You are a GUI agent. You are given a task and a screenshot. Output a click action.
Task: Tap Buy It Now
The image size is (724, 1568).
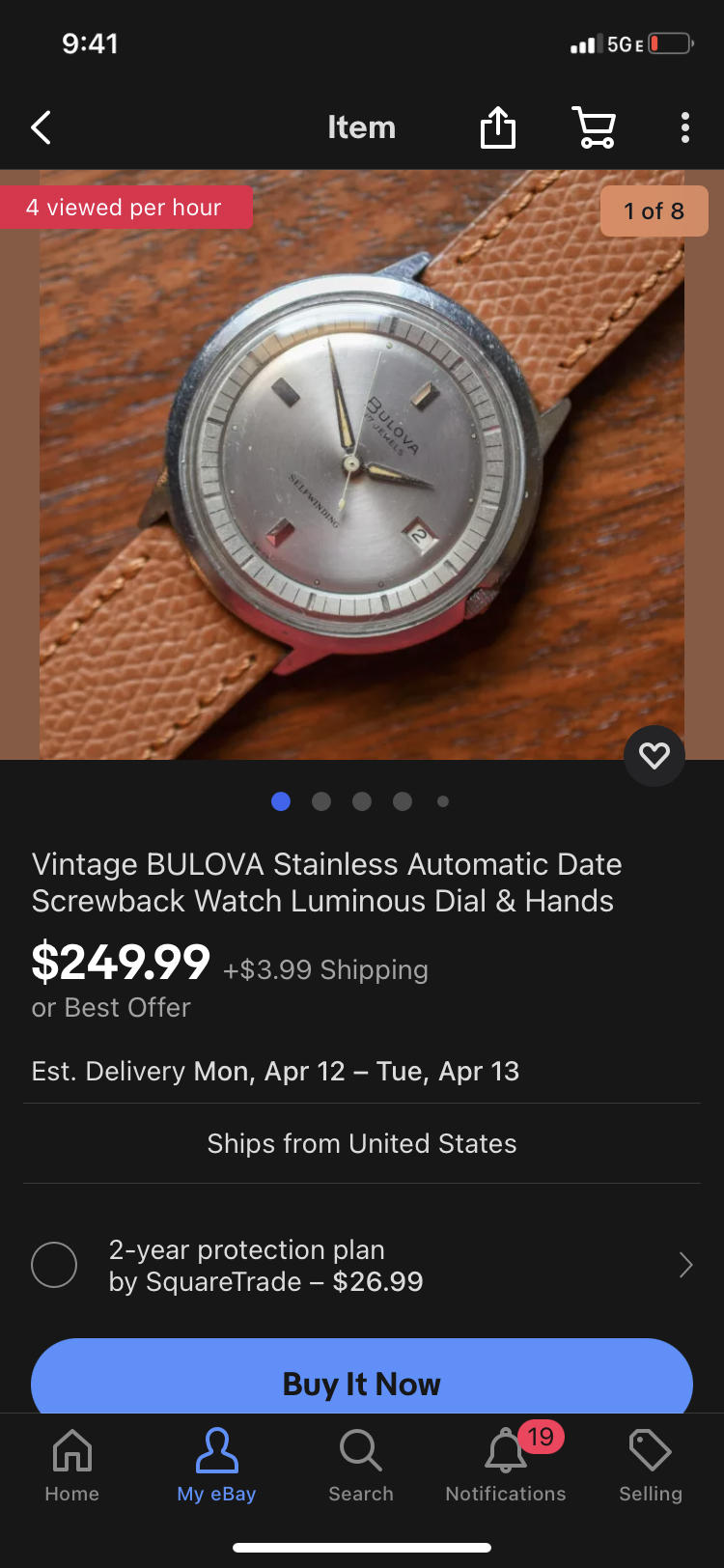click(x=362, y=1381)
